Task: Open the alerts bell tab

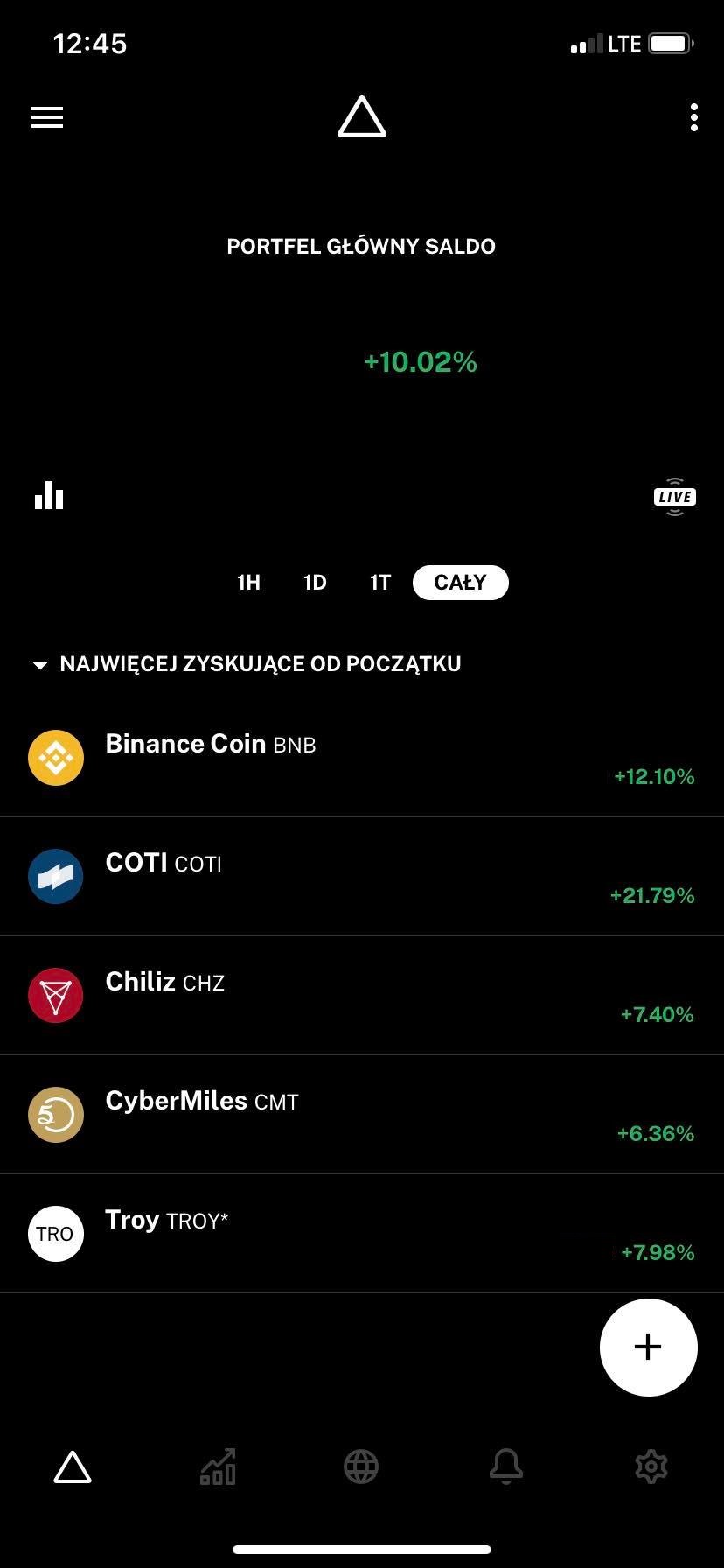Action: point(506,1466)
